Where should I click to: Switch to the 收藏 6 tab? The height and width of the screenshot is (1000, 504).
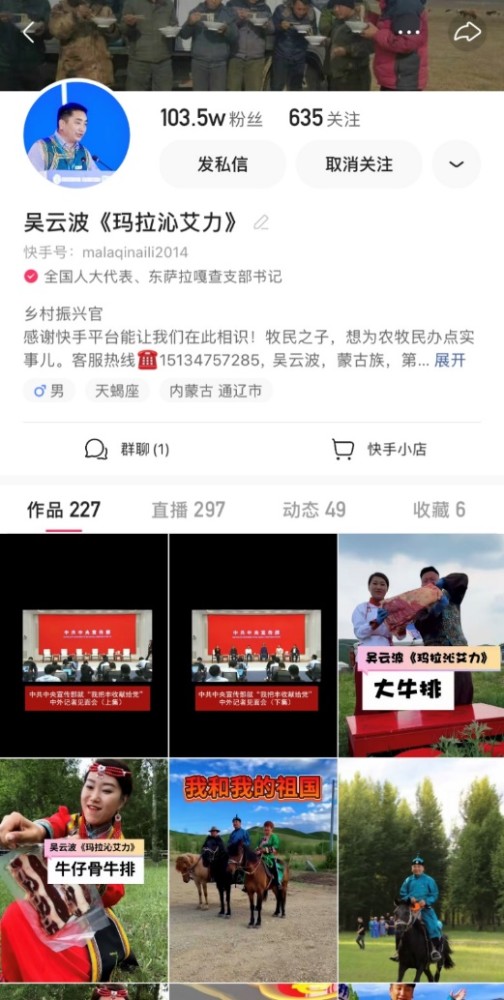click(x=439, y=510)
